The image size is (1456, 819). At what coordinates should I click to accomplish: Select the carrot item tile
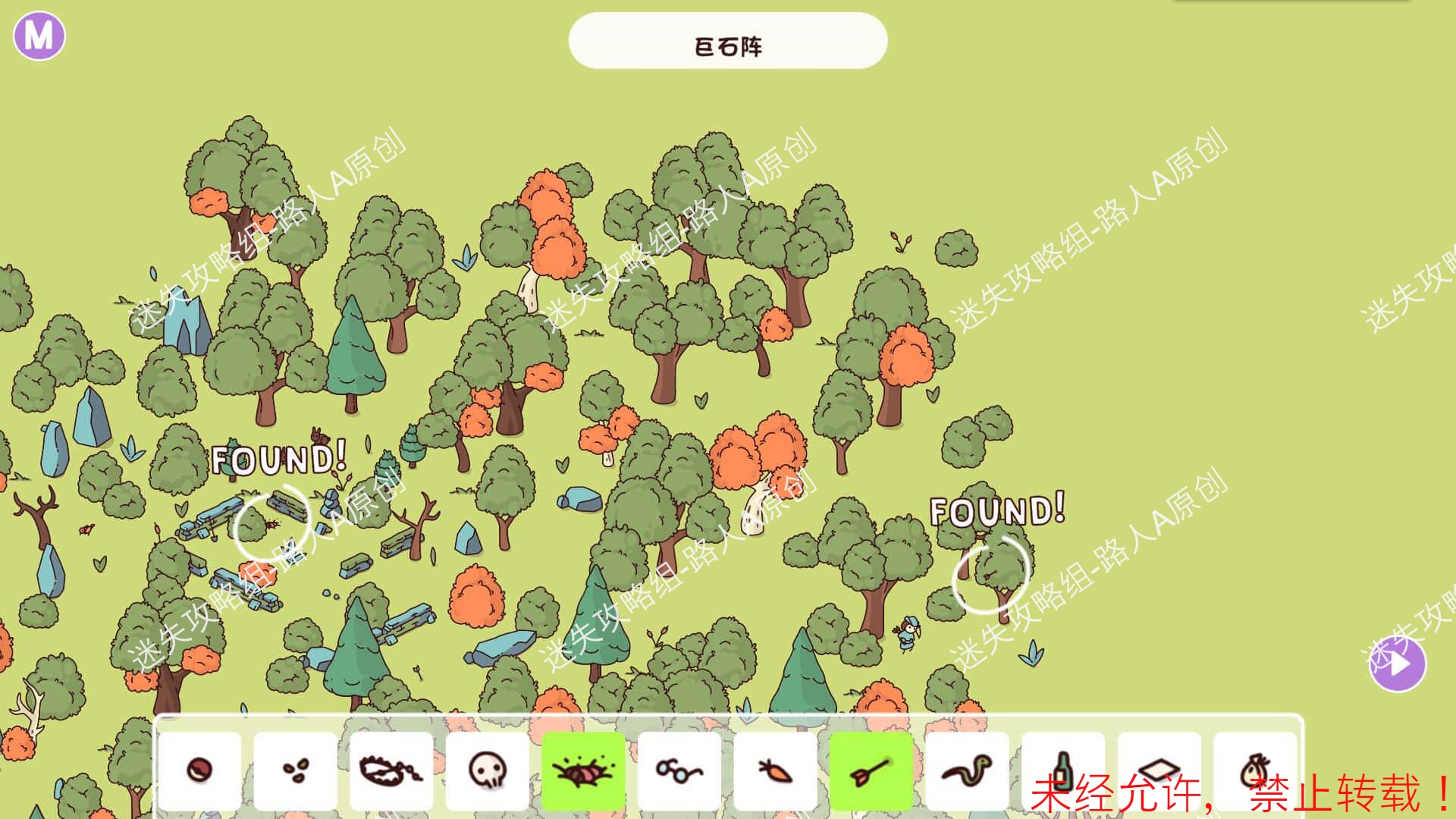pos(775,770)
